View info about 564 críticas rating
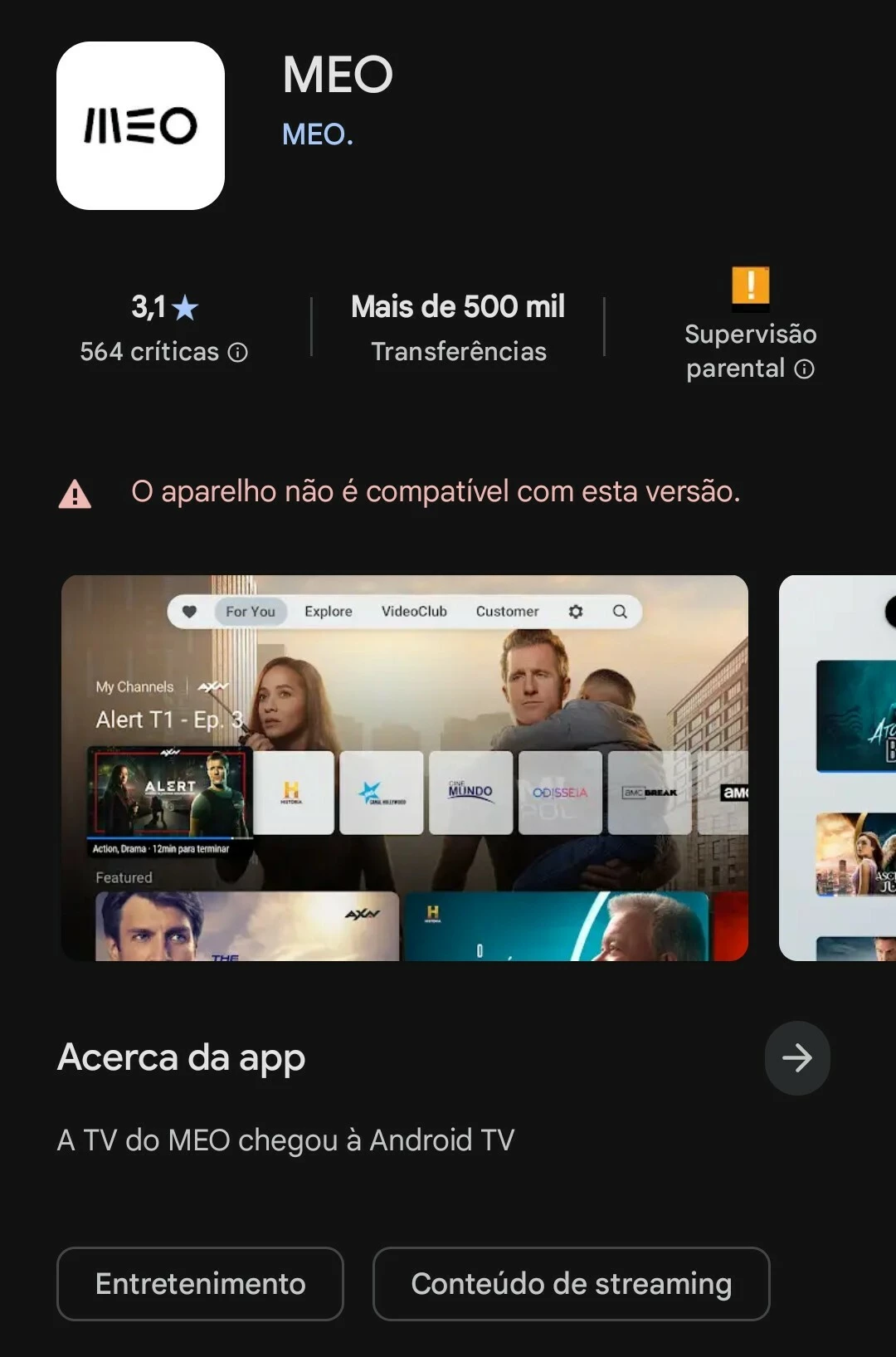 238,353
